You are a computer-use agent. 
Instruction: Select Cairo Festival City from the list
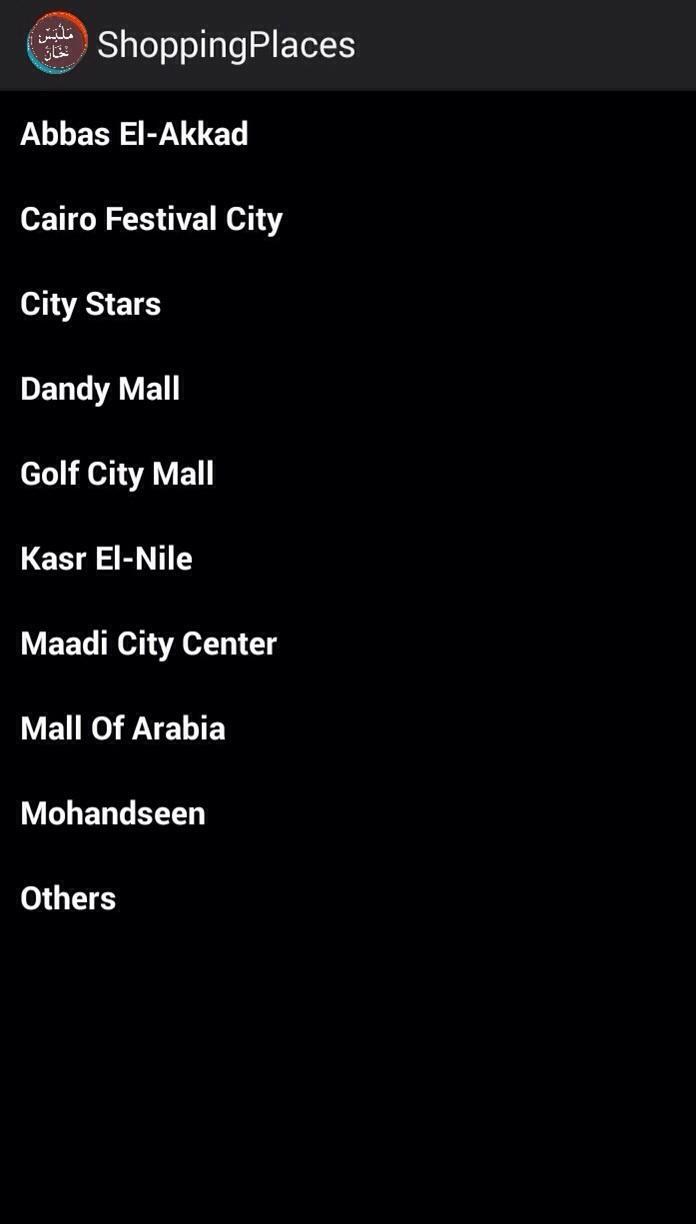click(x=151, y=219)
